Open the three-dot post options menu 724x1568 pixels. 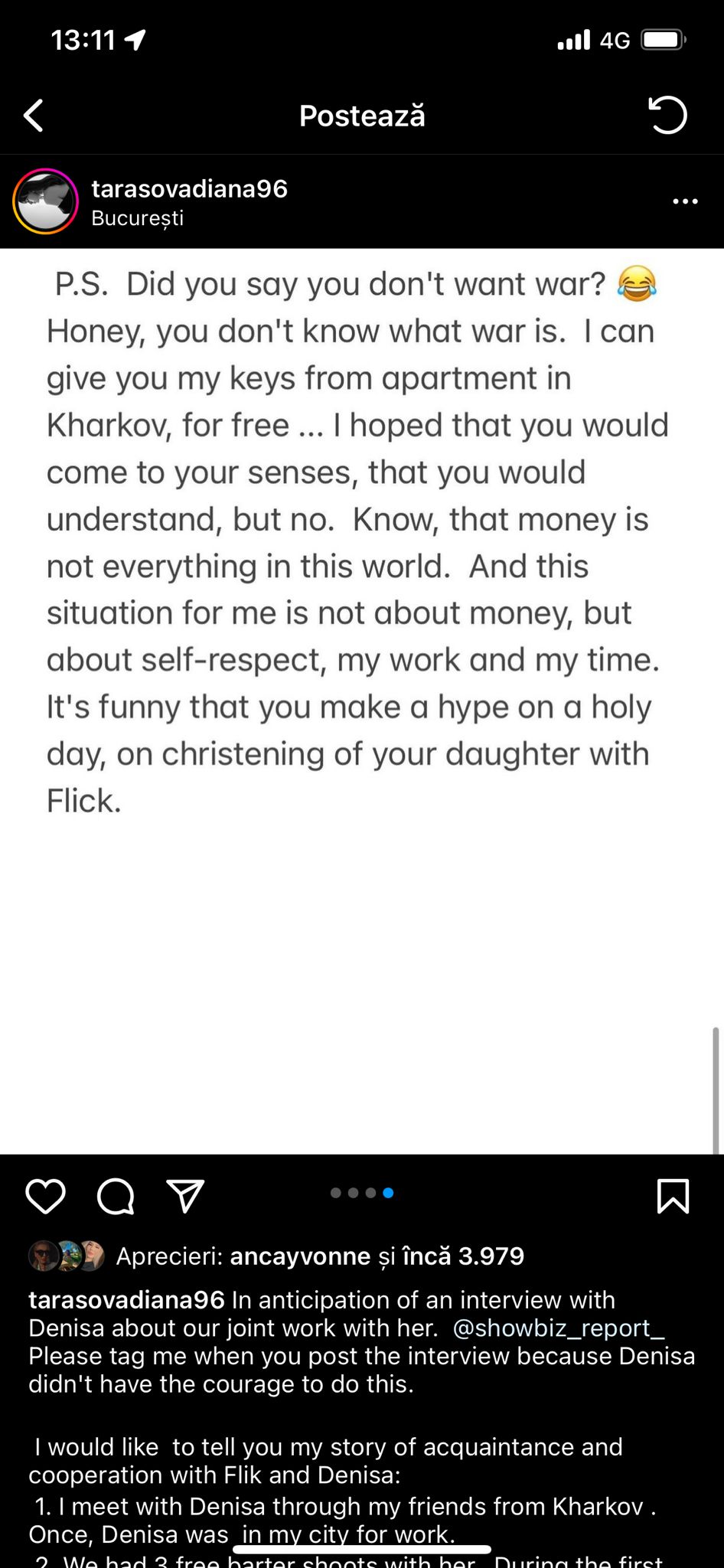[x=684, y=201]
